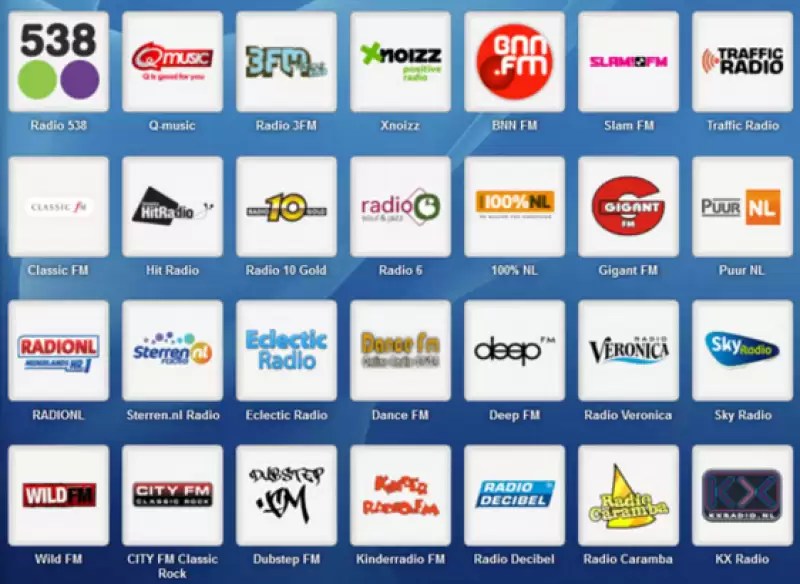Open Traffic Radio

[x=742, y=61]
